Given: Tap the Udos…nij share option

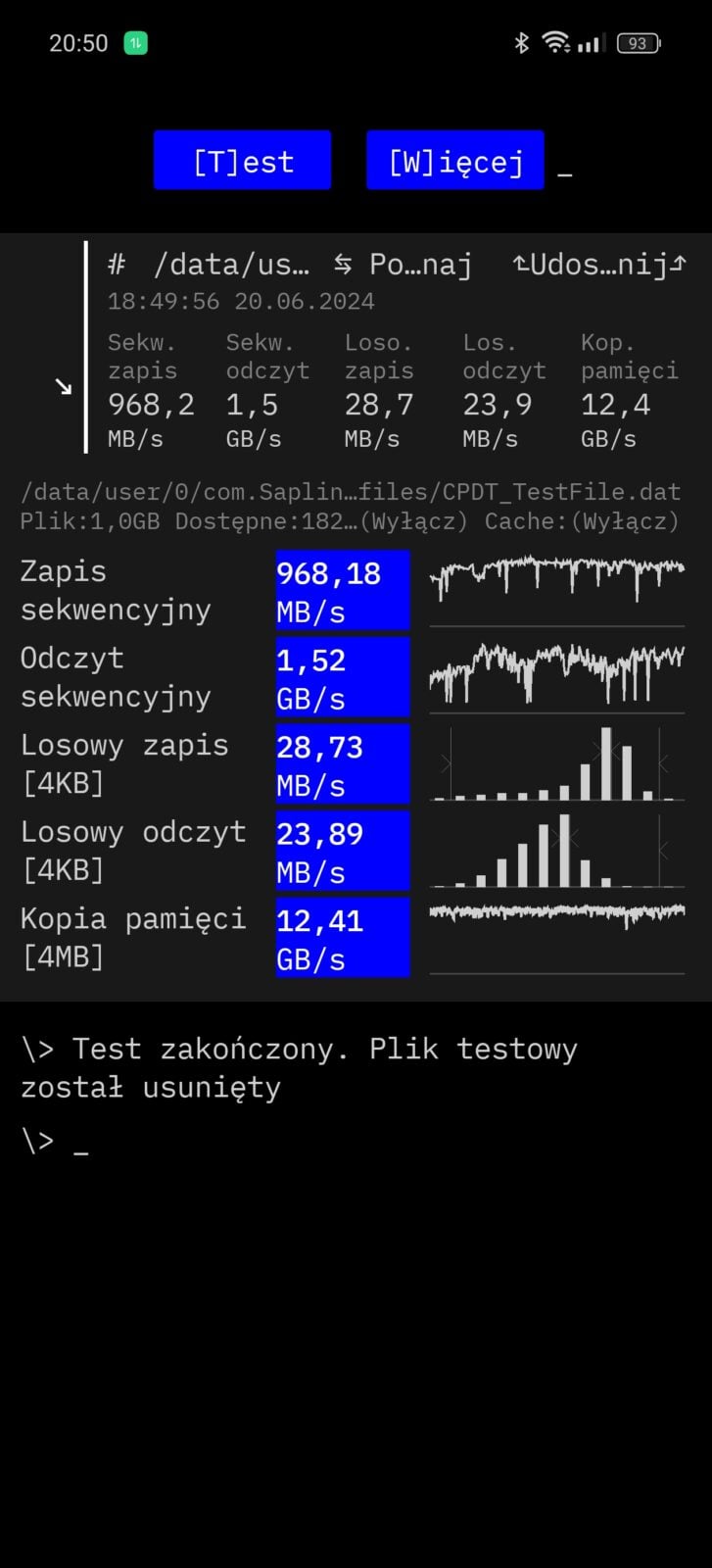Looking at the screenshot, I should click(599, 265).
